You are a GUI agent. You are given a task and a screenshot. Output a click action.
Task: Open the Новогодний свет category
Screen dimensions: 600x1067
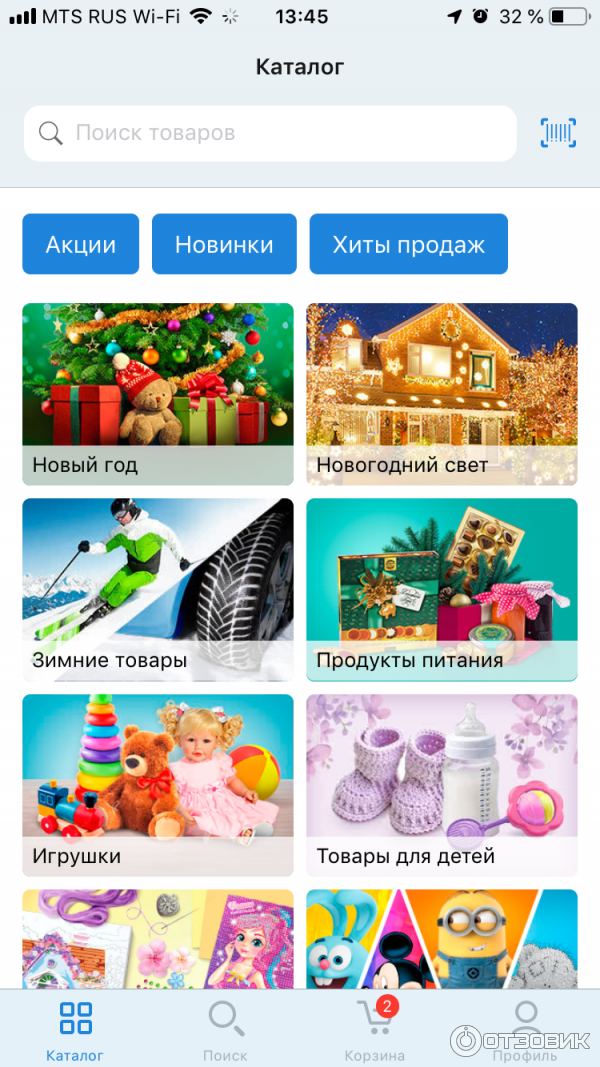[441, 394]
